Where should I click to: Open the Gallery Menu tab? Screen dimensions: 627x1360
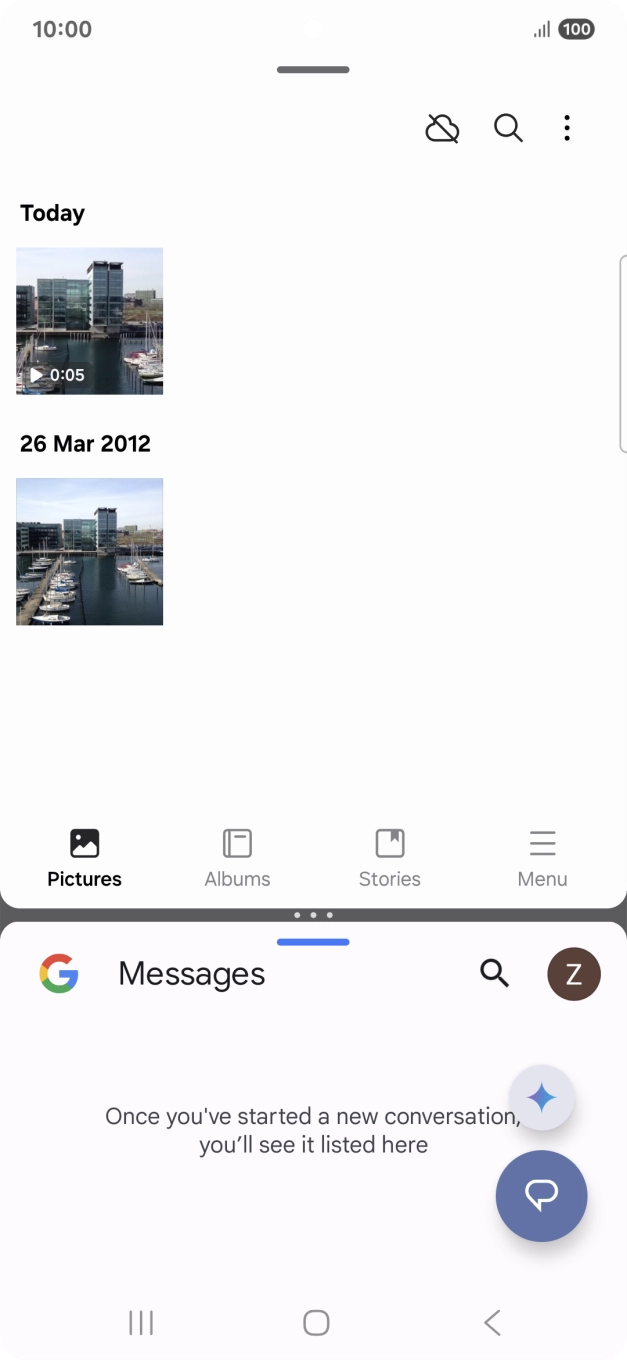(x=542, y=858)
